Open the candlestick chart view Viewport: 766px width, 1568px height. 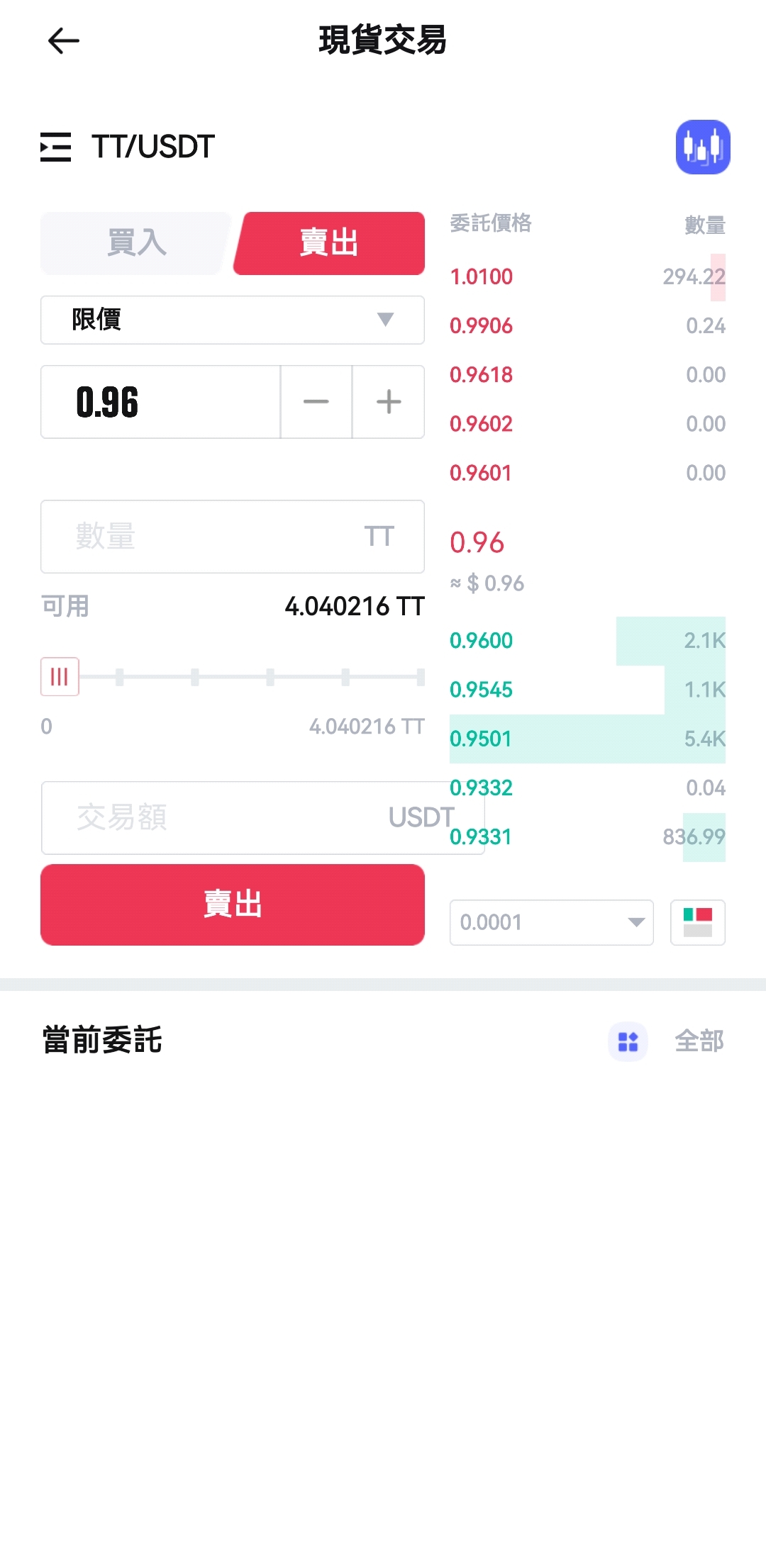tap(702, 147)
